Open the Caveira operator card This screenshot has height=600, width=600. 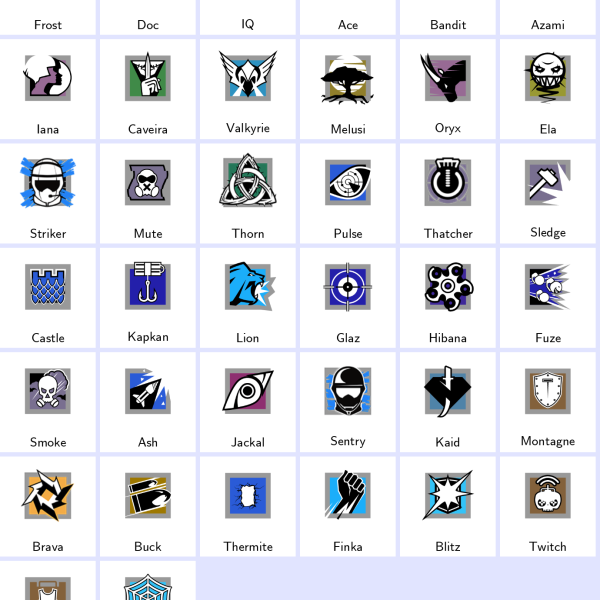pos(148,88)
